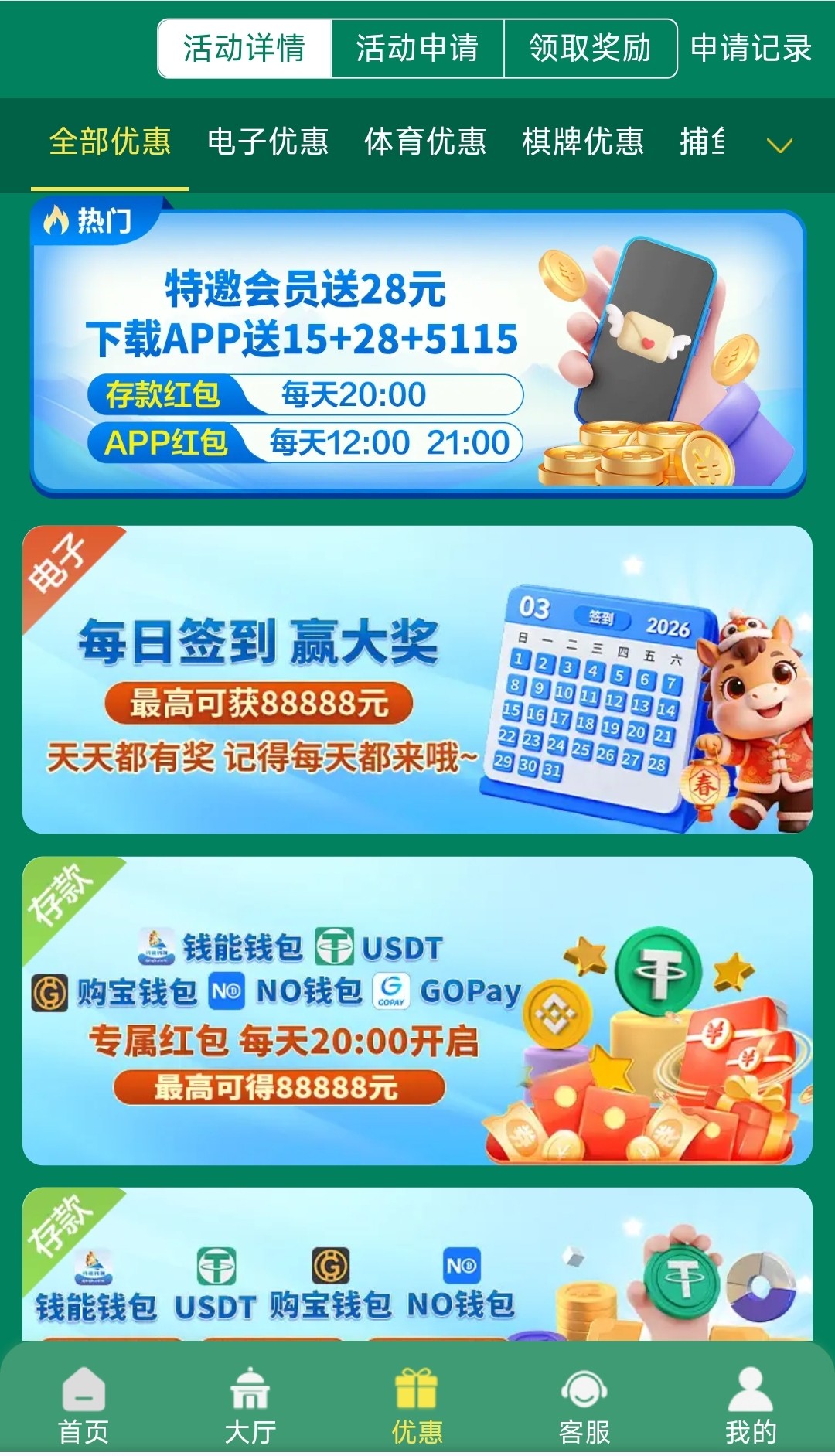Open the partly visible 钱能钱包 USDT deposit card
835x1456 pixels.
coord(417,1268)
